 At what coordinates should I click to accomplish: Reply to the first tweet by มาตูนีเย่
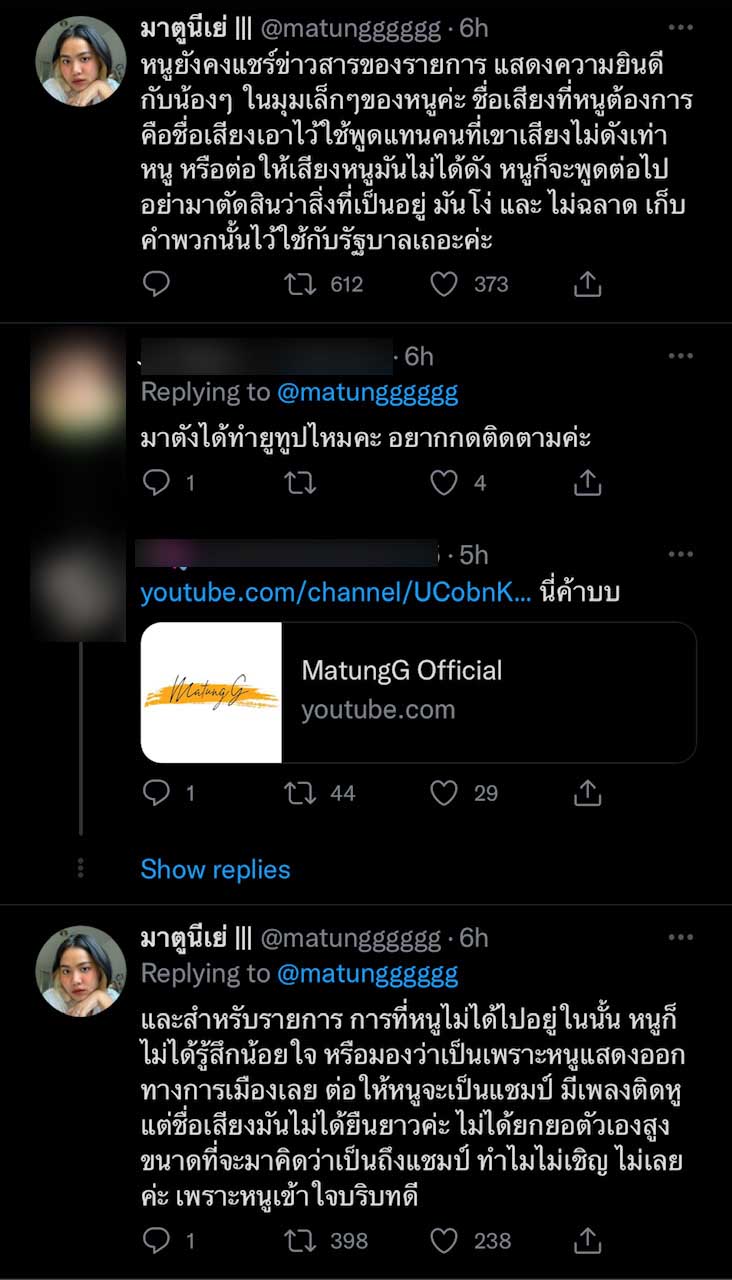pyautogui.click(x=156, y=284)
